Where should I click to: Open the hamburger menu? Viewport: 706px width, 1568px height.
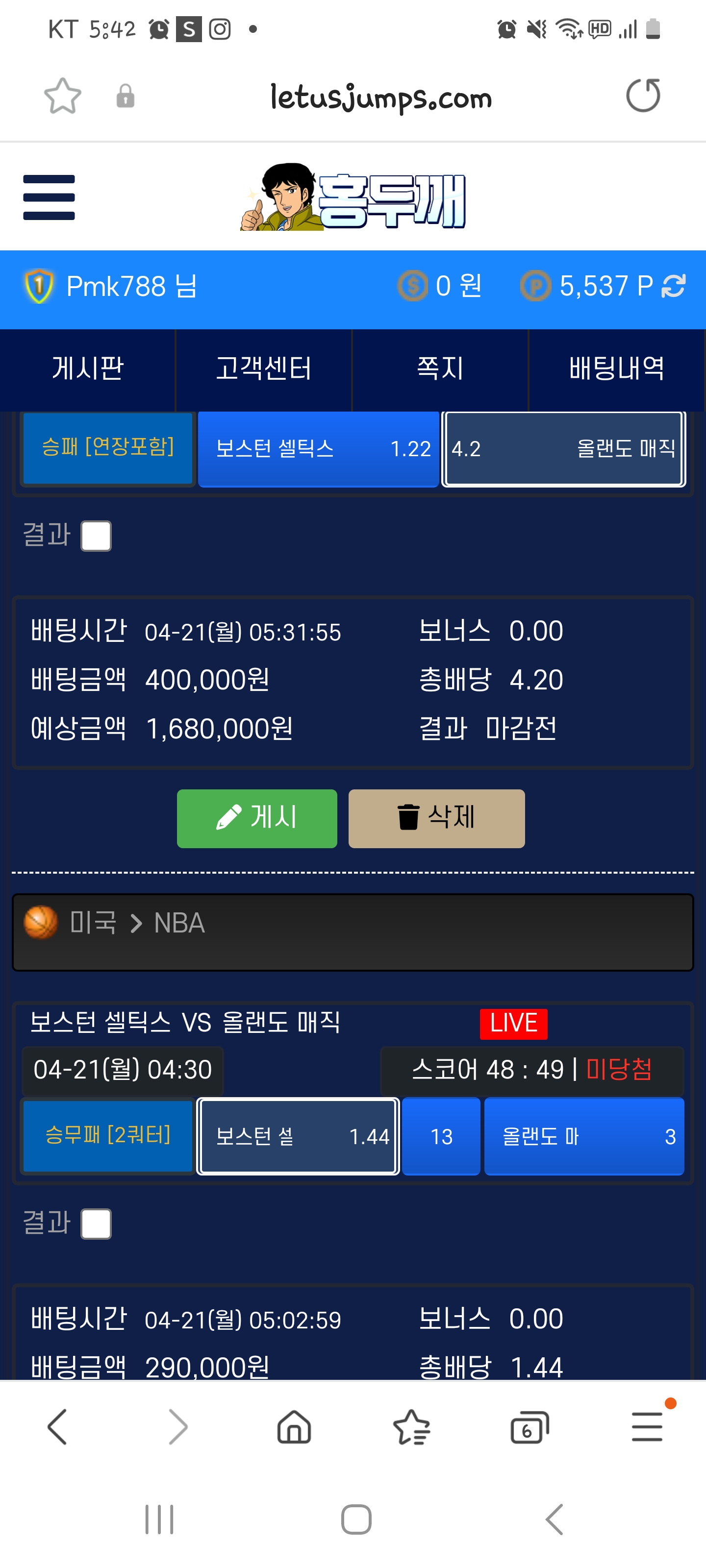(49, 196)
